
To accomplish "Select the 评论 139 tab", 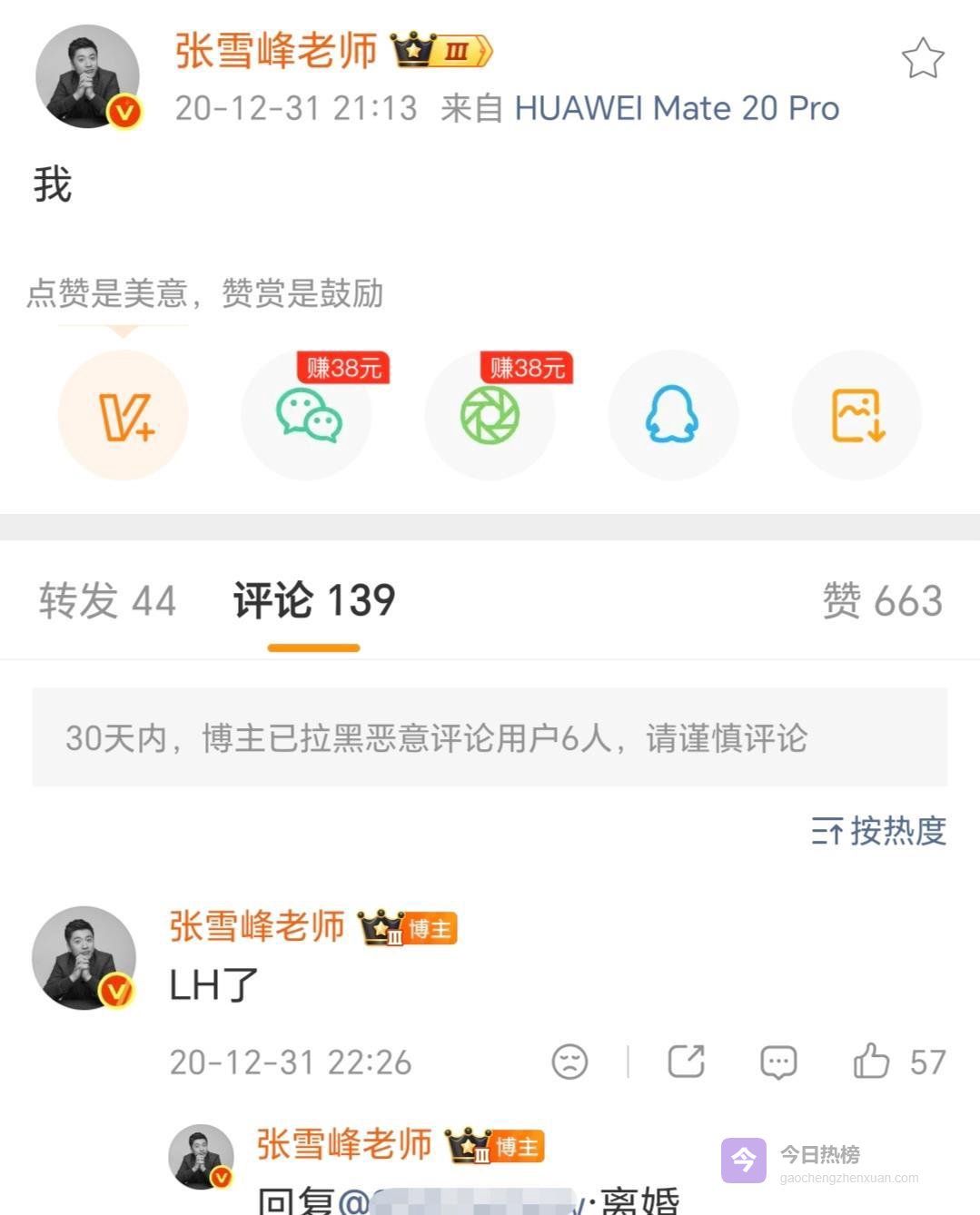I will [x=313, y=601].
